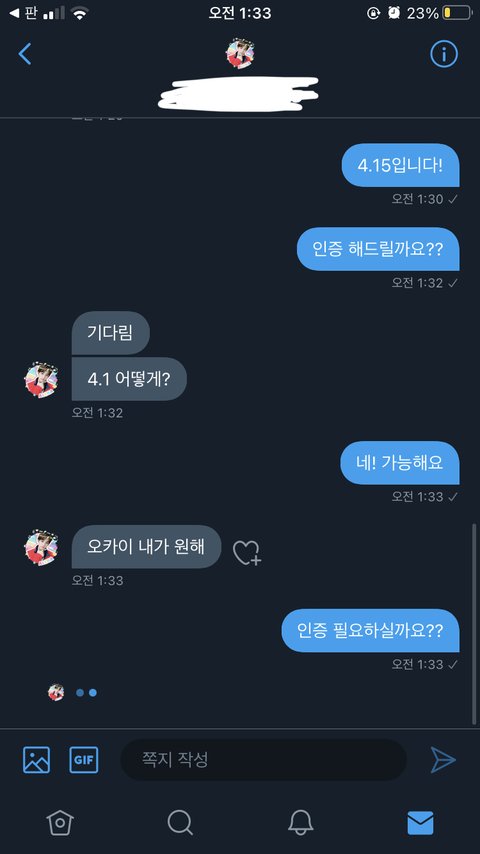This screenshot has width=480, height=854.
Task: Switch to the Search tab
Action: coord(180,822)
